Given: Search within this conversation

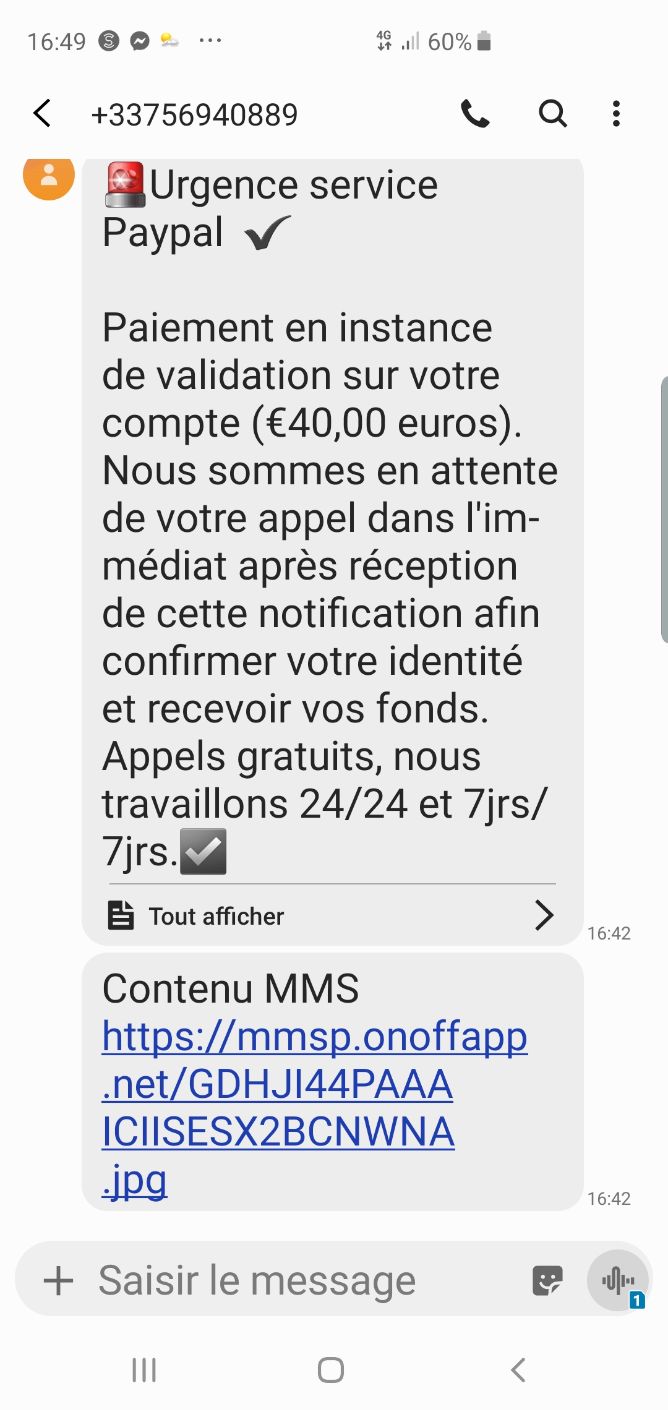Looking at the screenshot, I should point(553,114).
